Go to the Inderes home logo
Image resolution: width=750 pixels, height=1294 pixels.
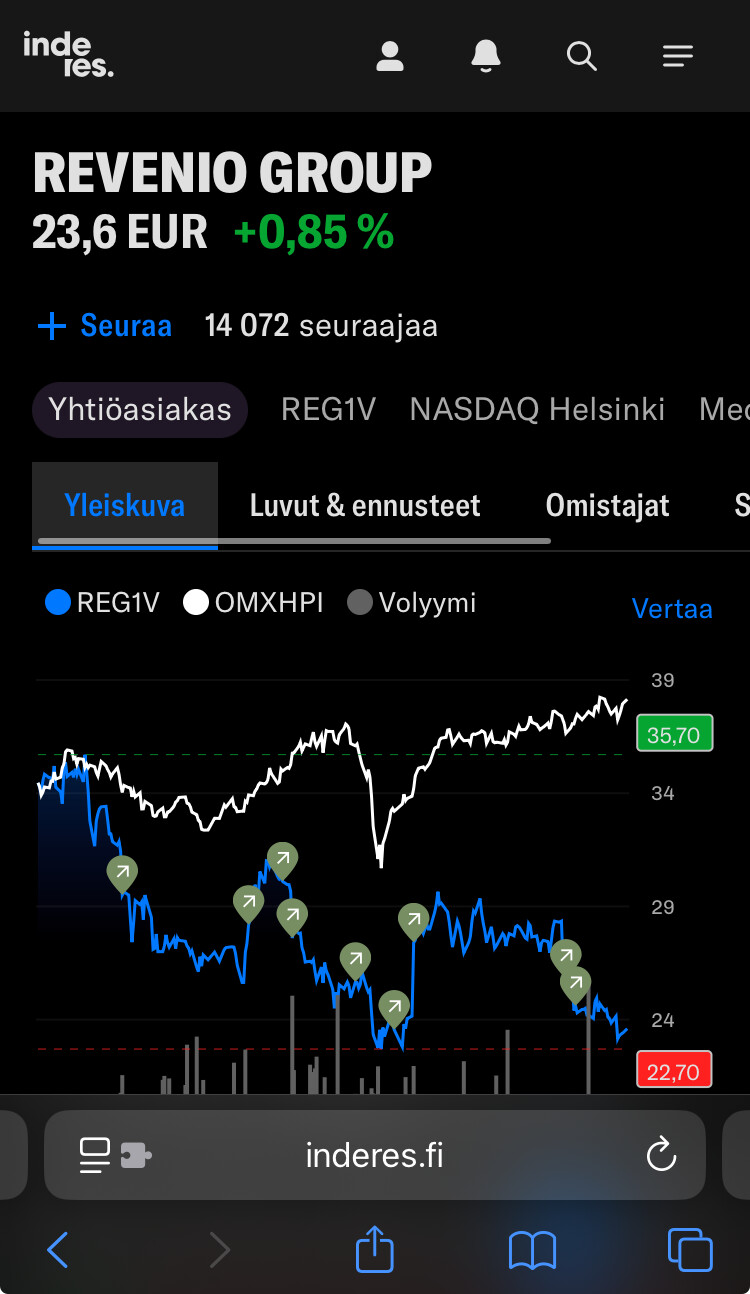(68, 54)
